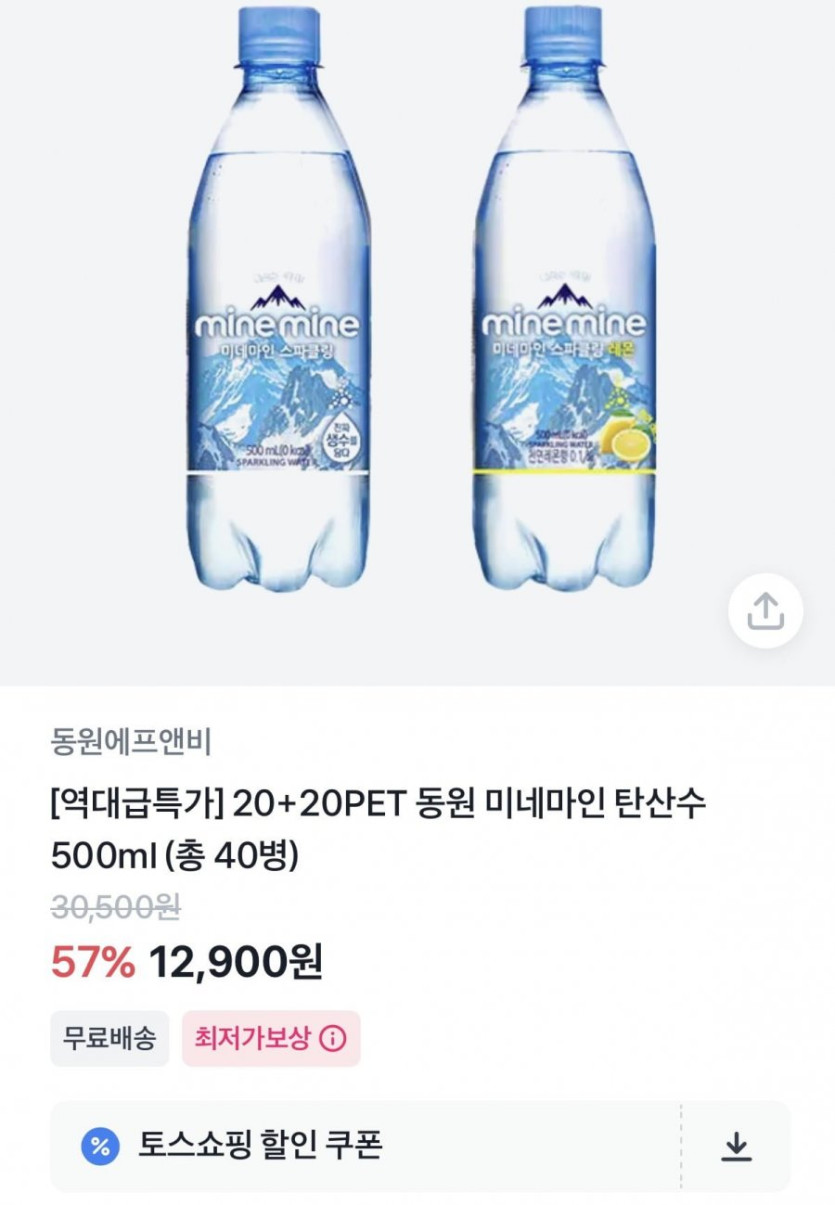Share this sparkling water product
Viewport: 835px width, 1205px height.
pyautogui.click(x=765, y=611)
